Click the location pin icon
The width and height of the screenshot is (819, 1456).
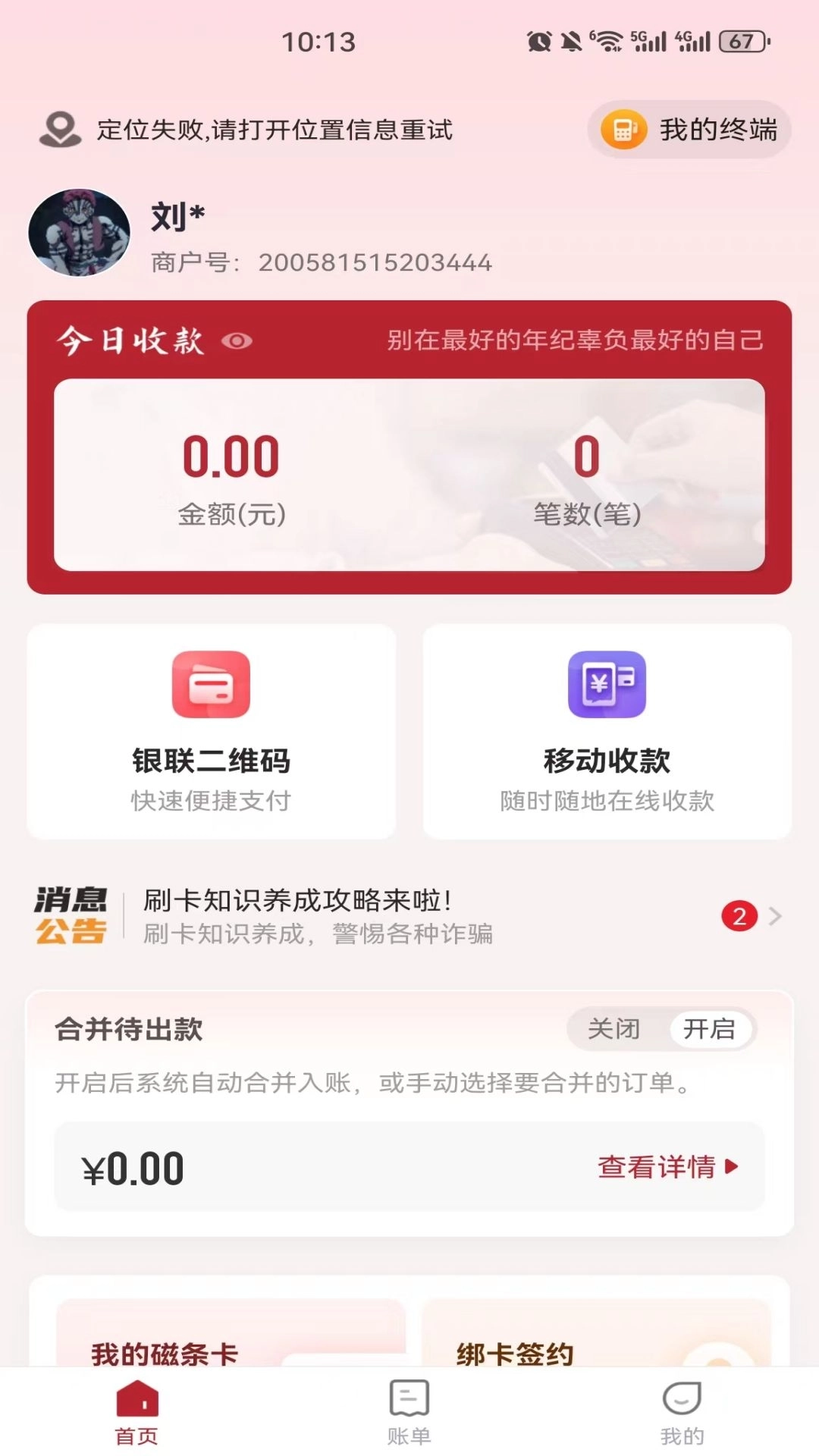coord(59,130)
